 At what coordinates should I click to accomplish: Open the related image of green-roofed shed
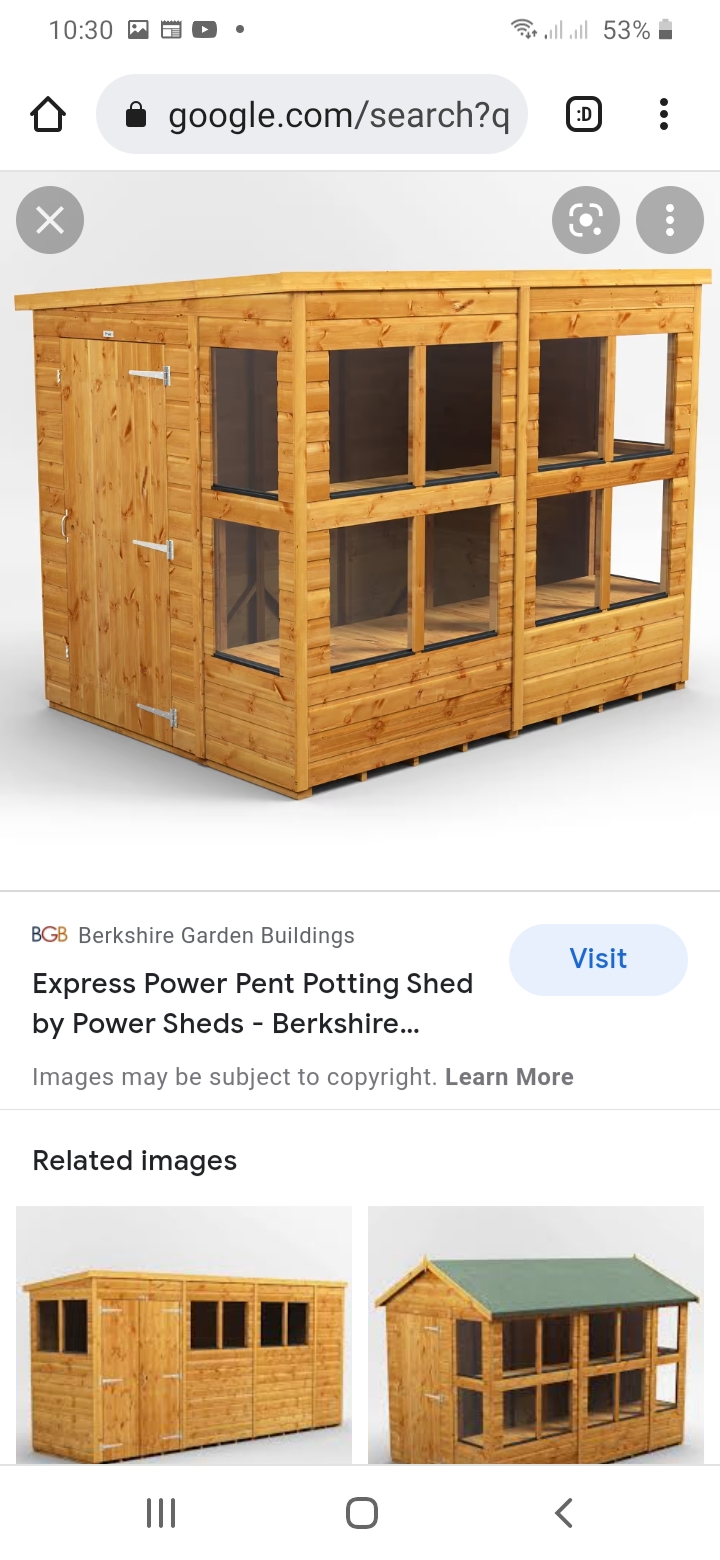pyautogui.click(x=536, y=1335)
